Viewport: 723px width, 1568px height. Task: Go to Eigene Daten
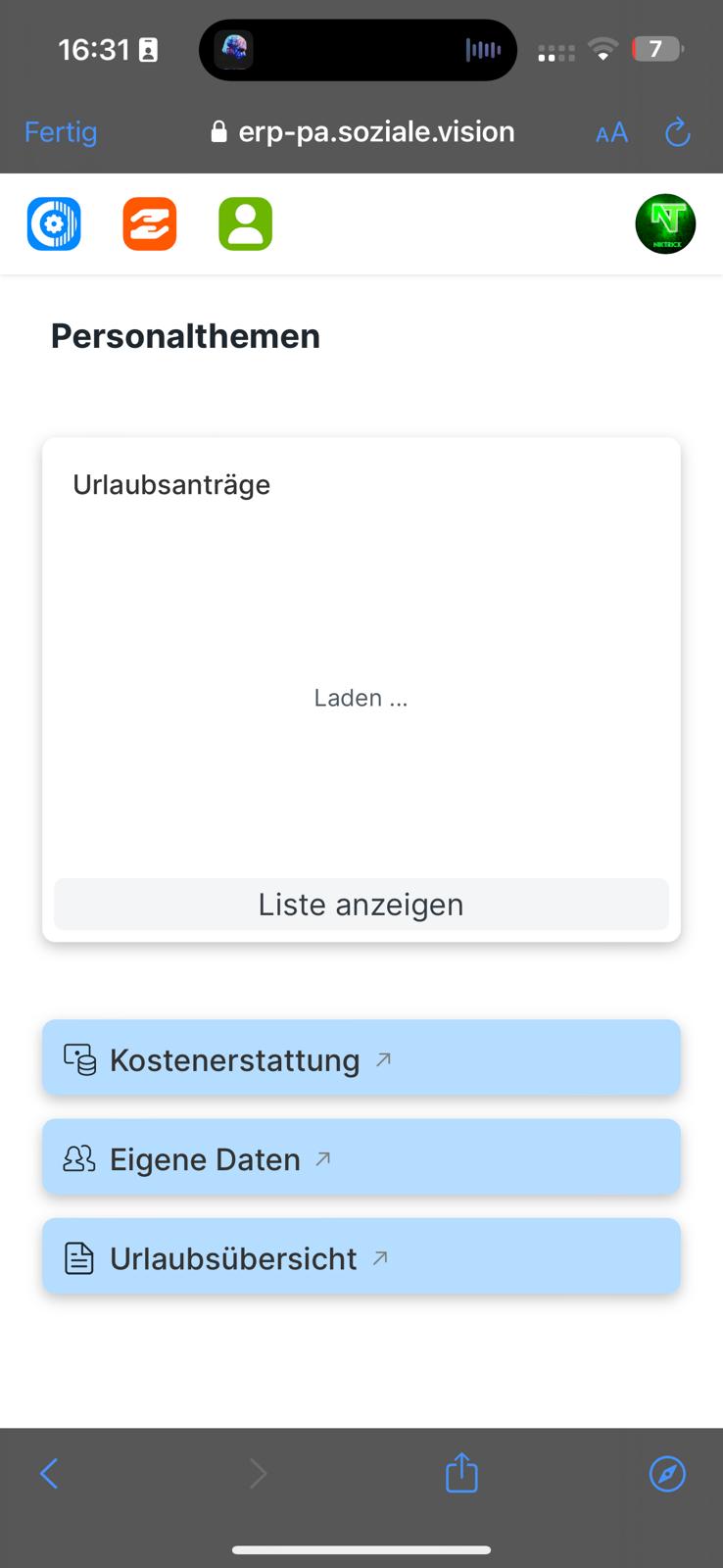pos(361,1158)
